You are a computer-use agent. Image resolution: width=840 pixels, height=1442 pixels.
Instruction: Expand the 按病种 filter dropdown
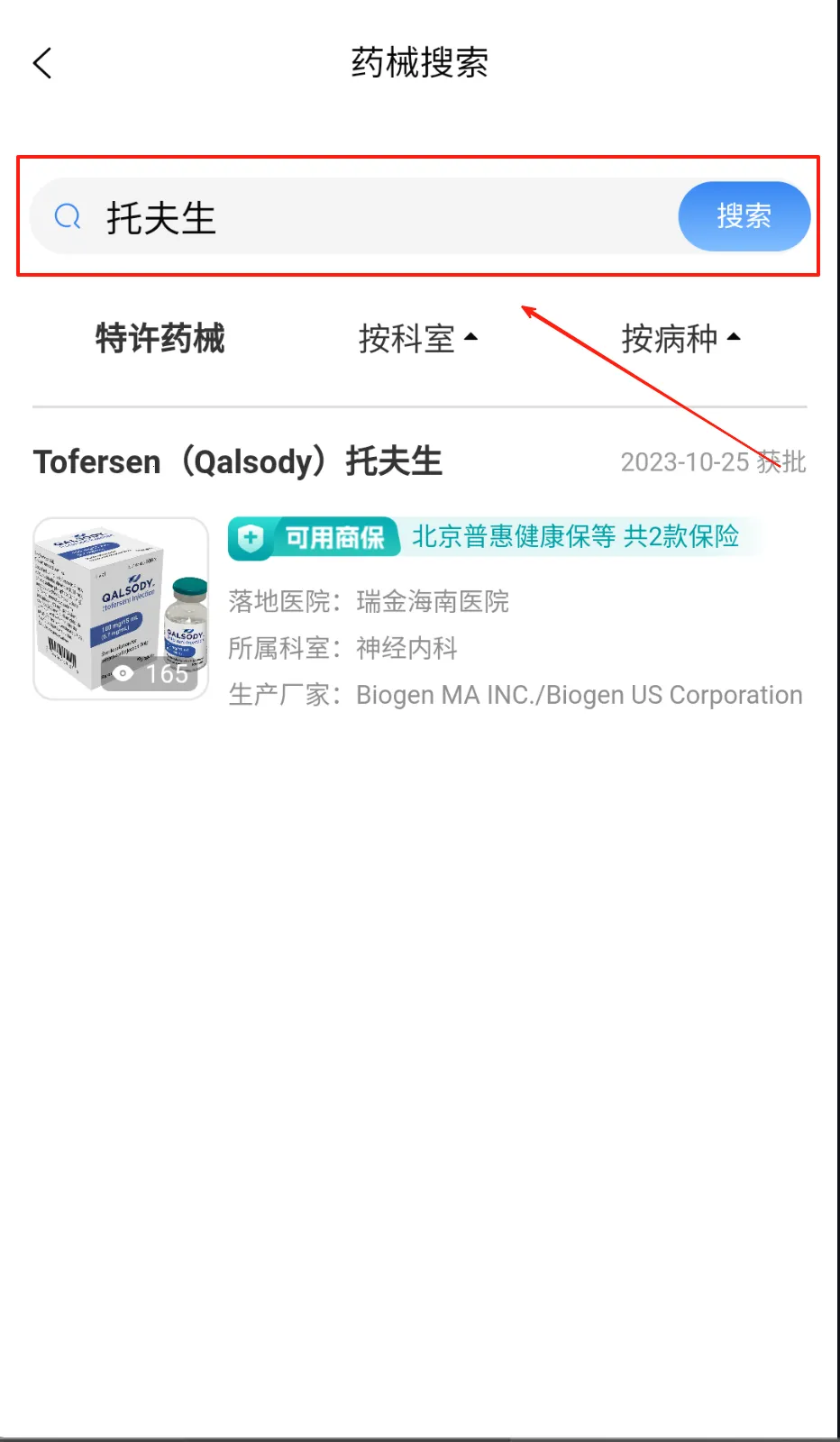pyautogui.click(x=680, y=339)
